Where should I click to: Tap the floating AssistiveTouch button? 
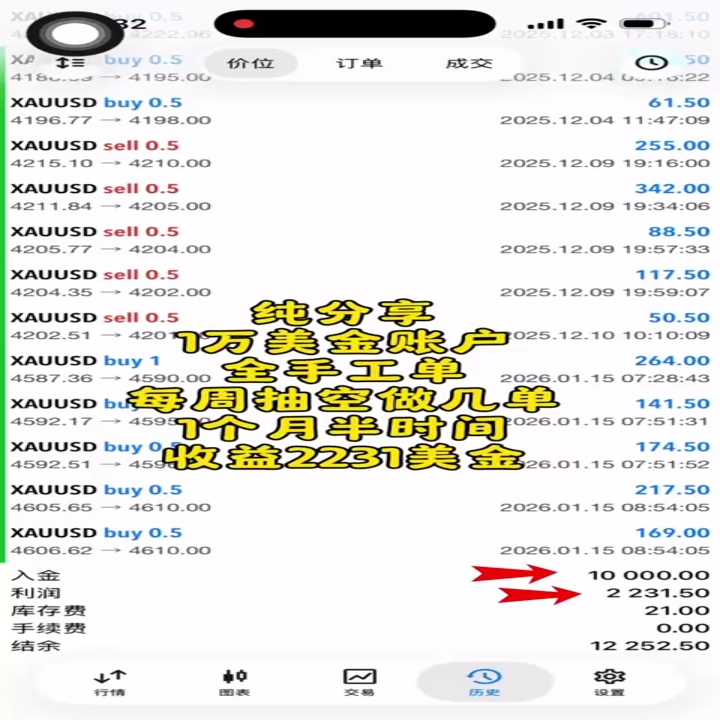75,34
